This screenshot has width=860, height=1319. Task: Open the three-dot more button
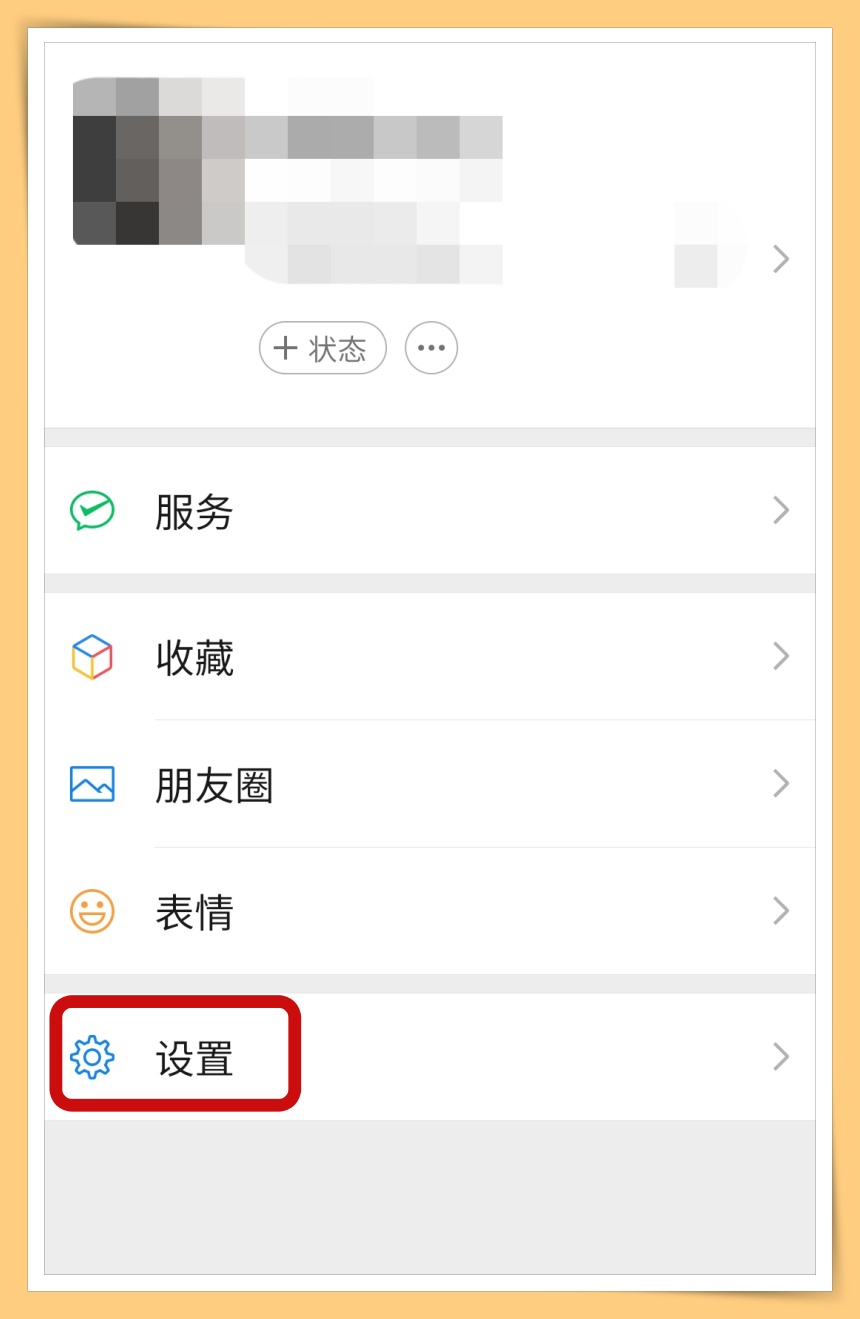pos(431,348)
